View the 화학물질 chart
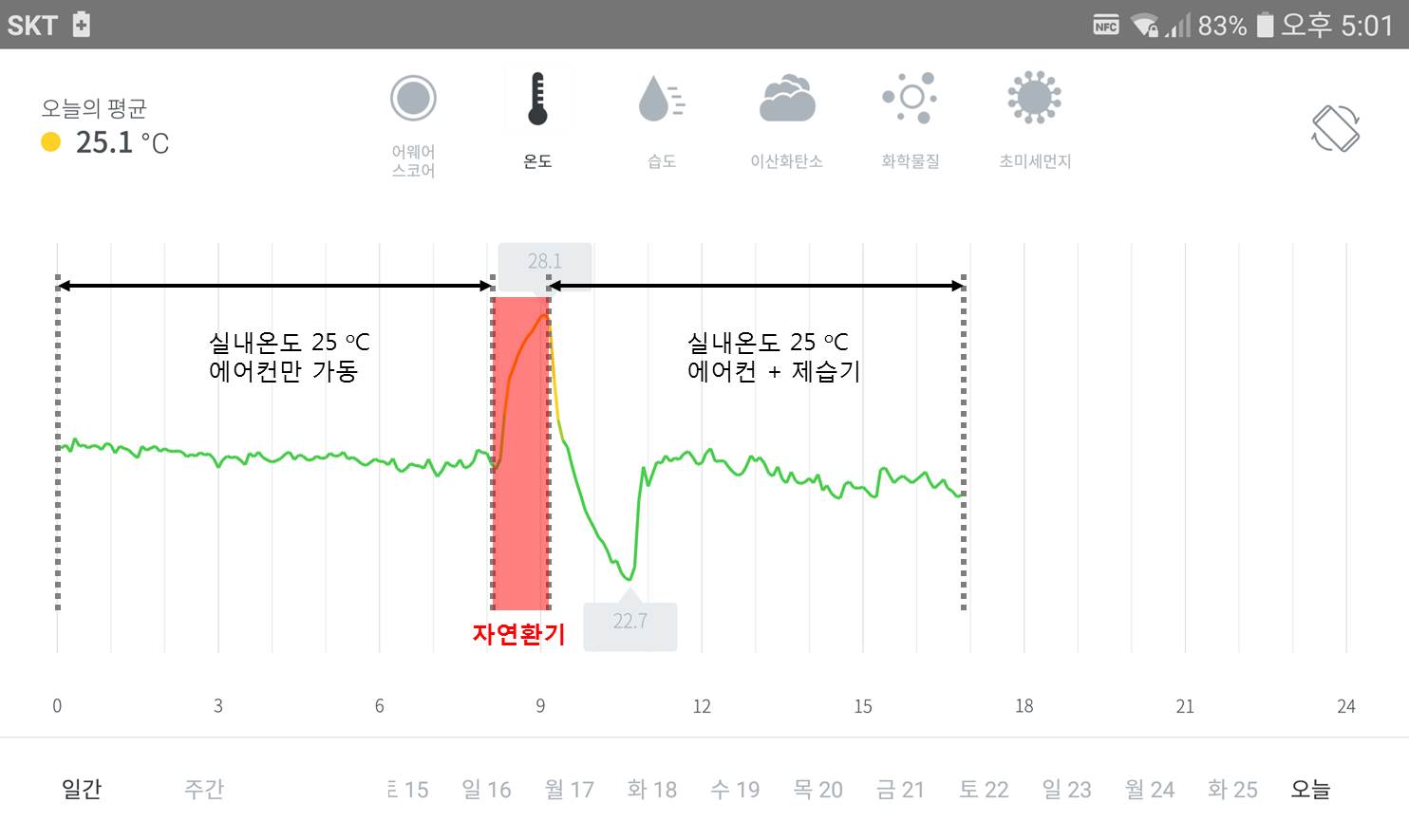Viewport: 1409px width, 840px height. [911, 121]
